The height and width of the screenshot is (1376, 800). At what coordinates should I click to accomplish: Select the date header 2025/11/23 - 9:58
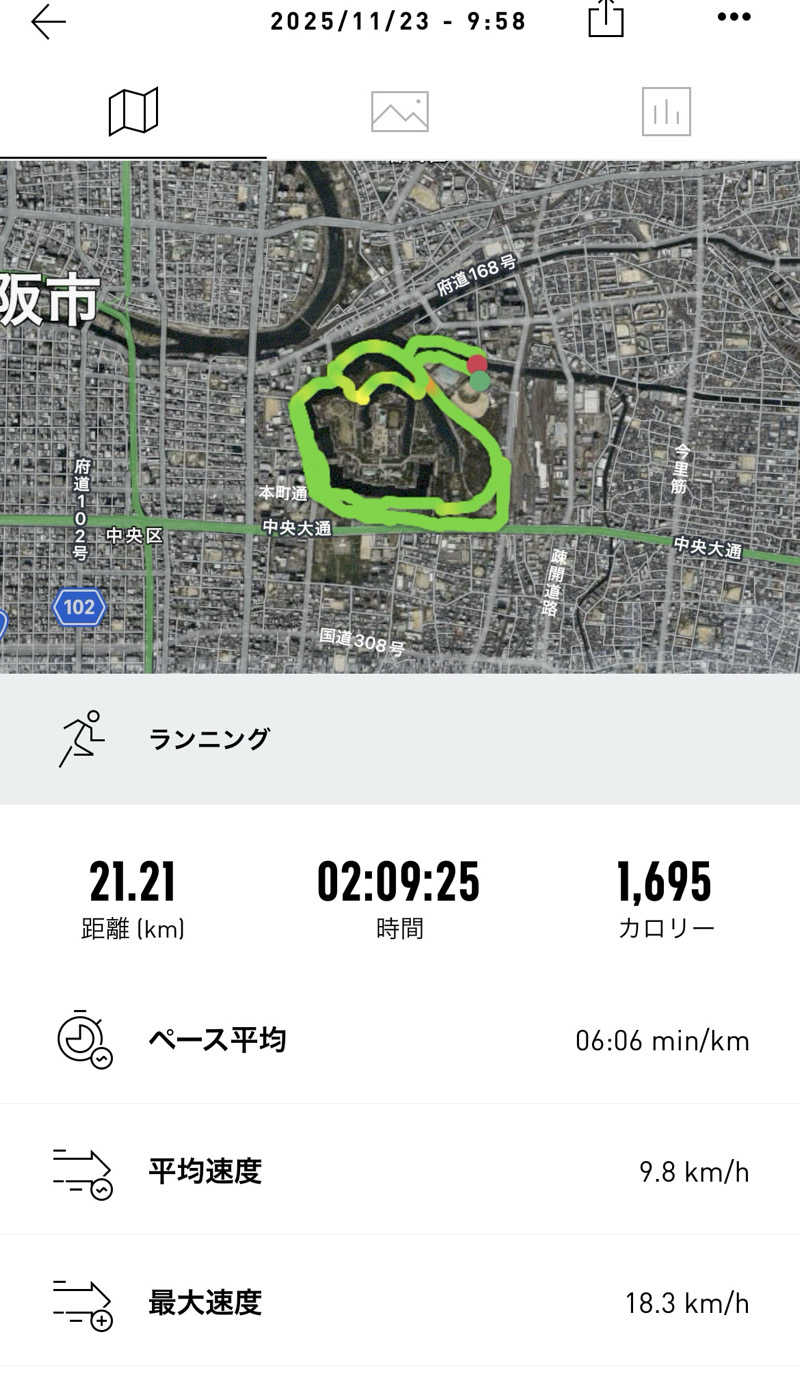399,20
